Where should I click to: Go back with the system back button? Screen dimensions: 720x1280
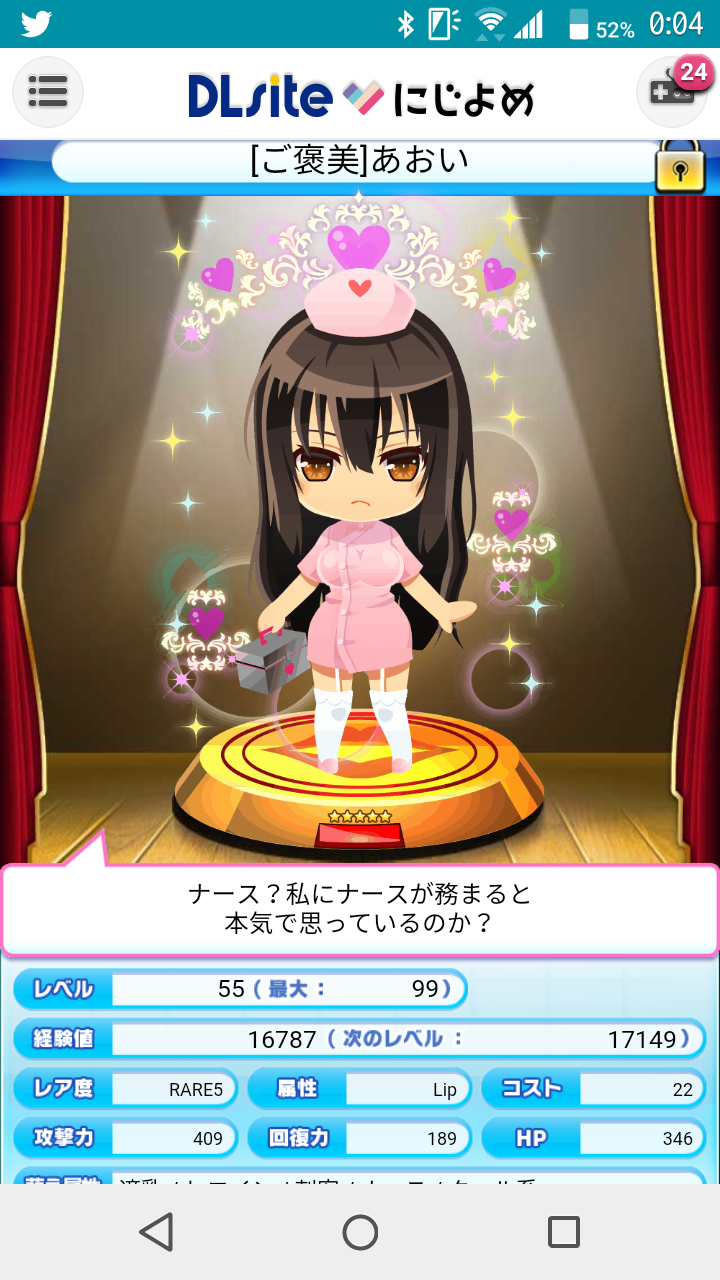pos(157,1231)
